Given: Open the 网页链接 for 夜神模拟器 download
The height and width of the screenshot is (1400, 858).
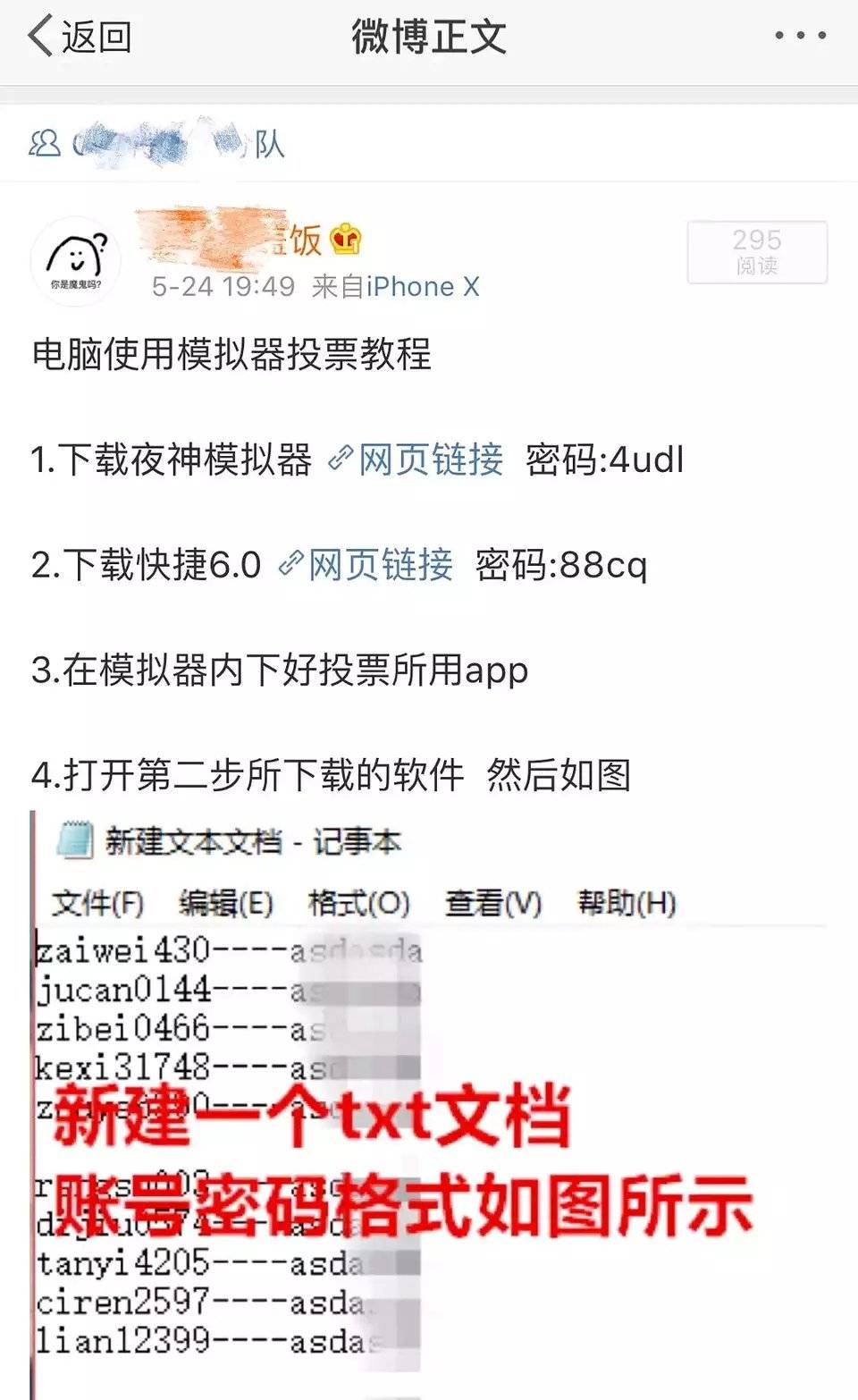Looking at the screenshot, I should (x=417, y=460).
